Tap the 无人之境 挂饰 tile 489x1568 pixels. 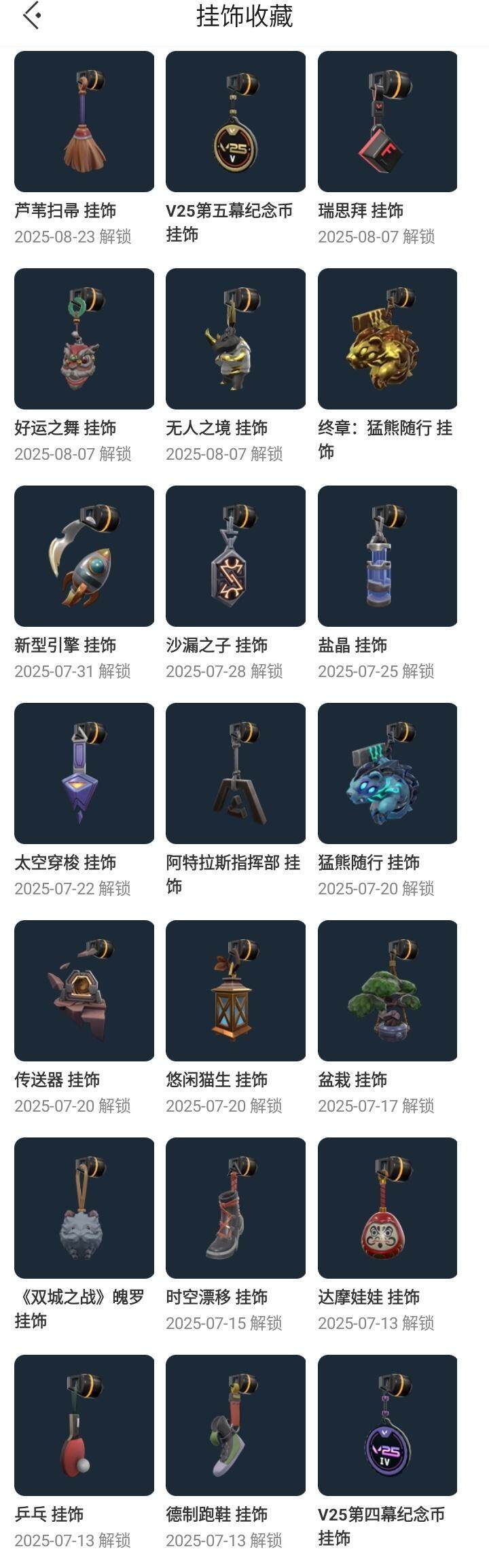[x=236, y=339]
